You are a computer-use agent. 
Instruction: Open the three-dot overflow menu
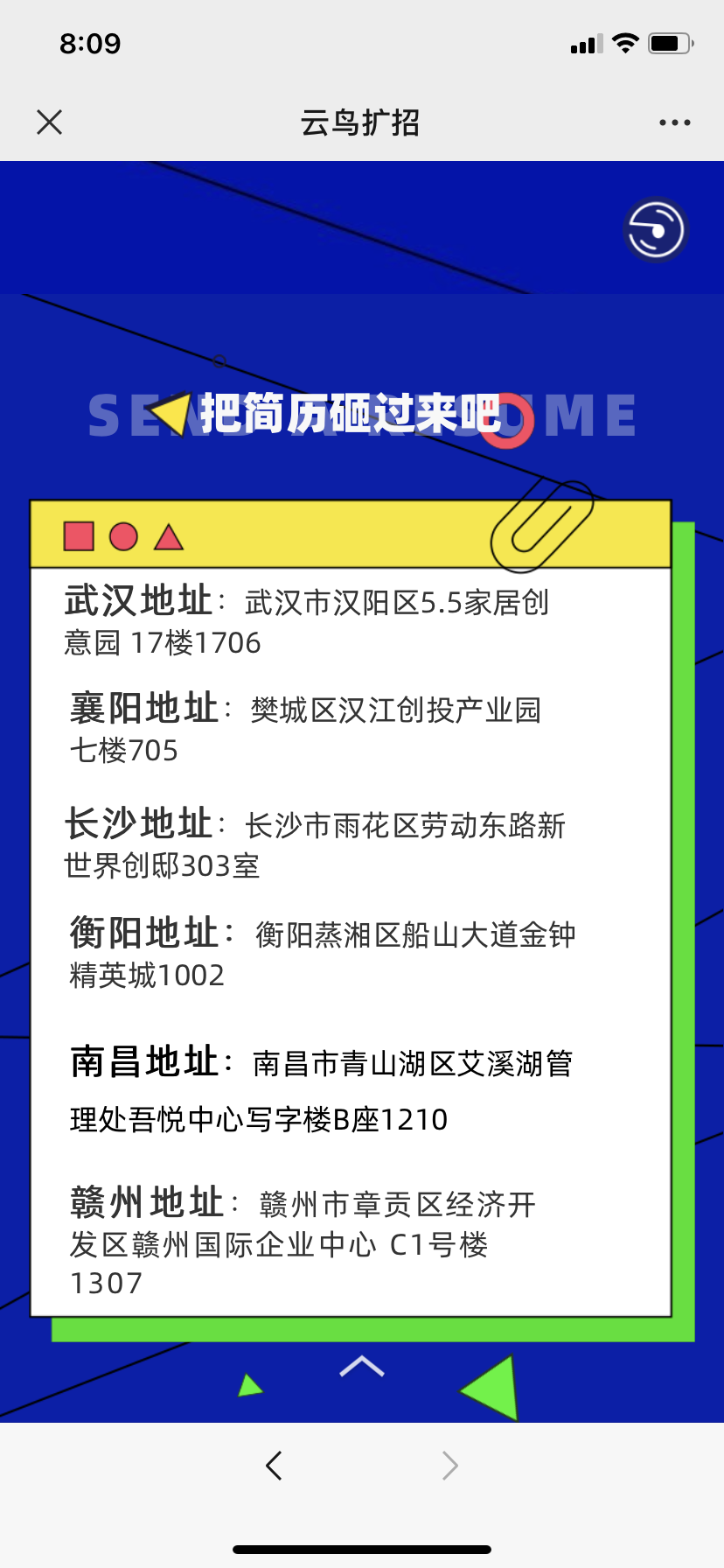(675, 122)
